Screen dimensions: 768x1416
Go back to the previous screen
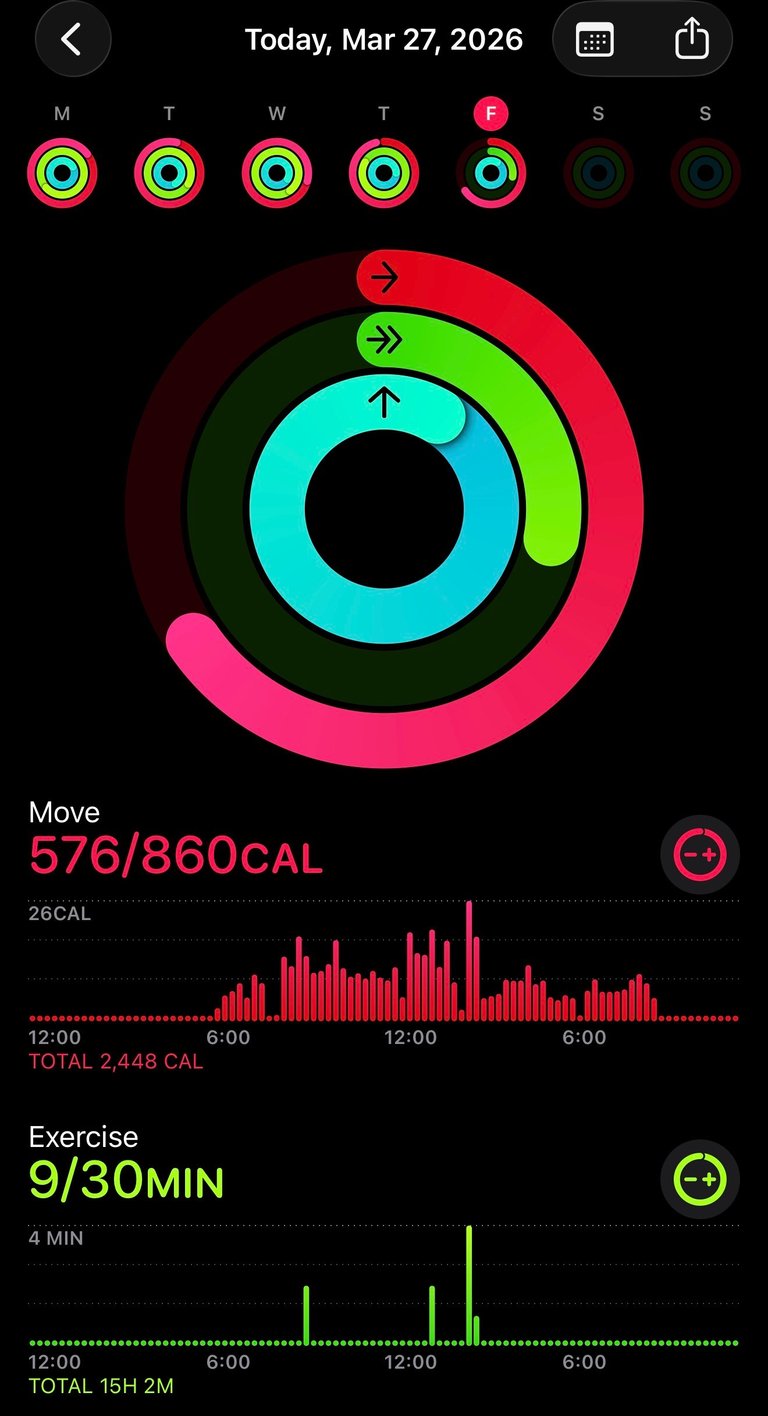[x=72, y=40]
